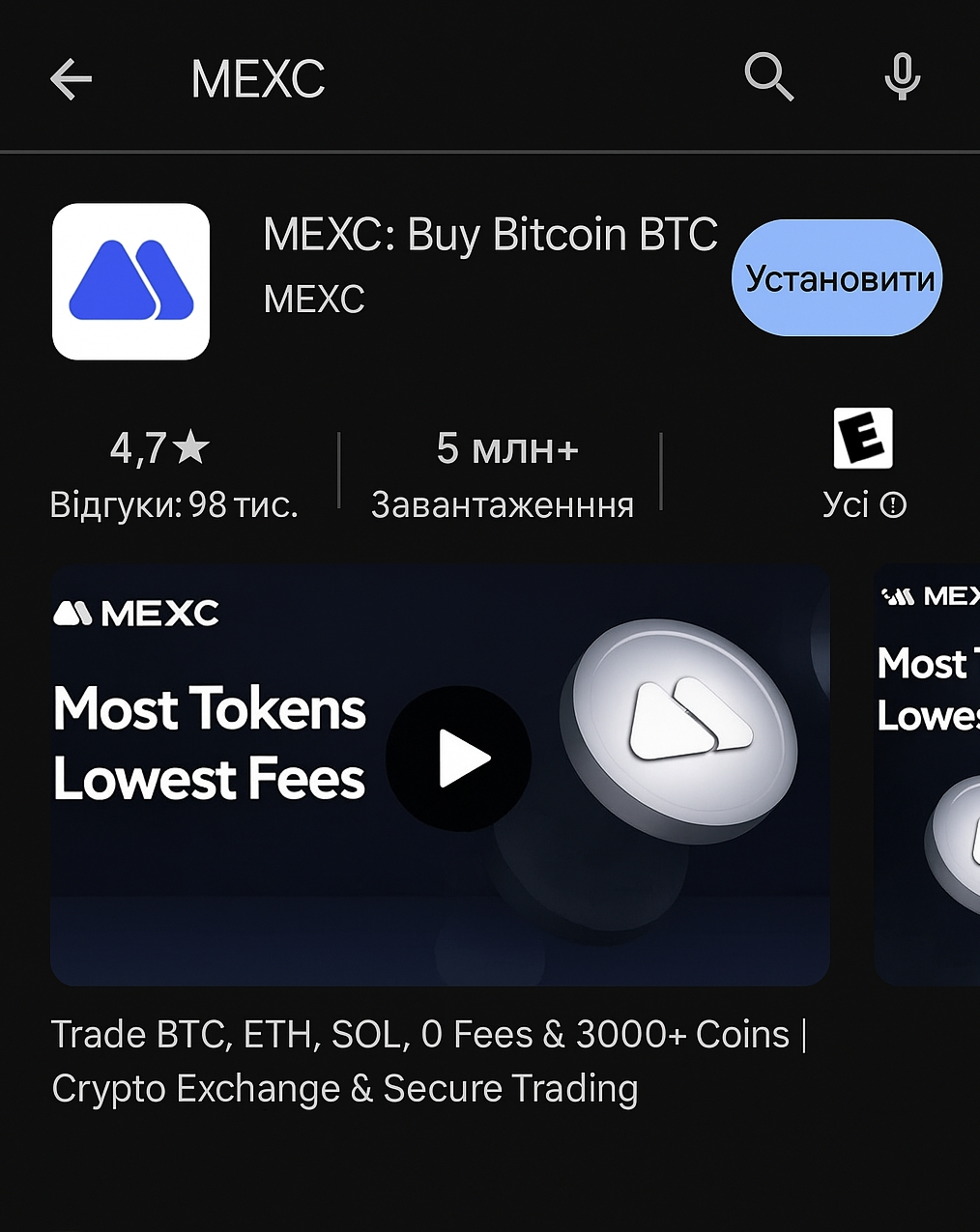Start voice search with the microphone
This screenshot has height=1232, width=980.
tap(902, 76)
